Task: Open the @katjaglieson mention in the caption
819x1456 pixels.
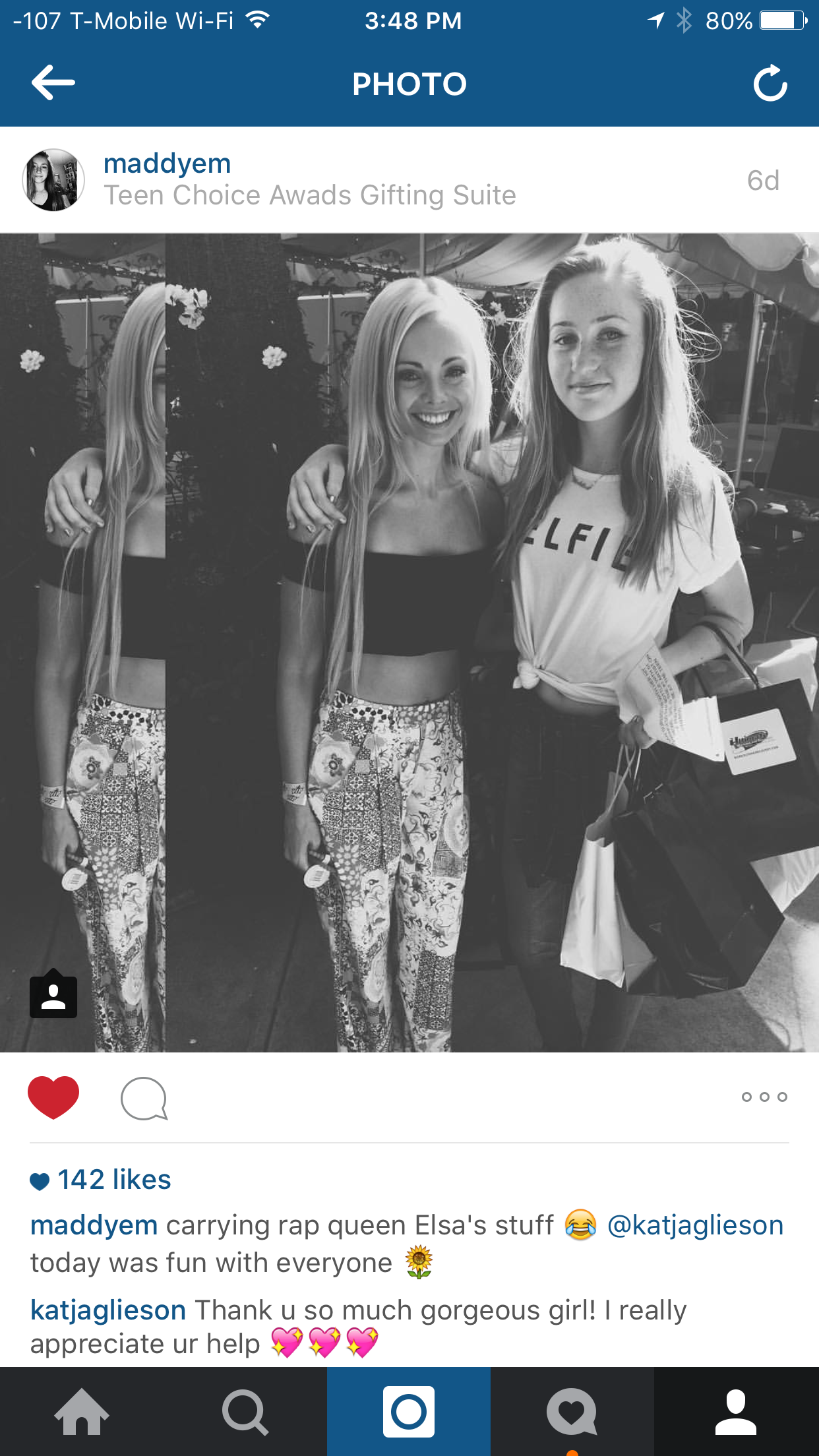Action: (x=695, y=1225)
